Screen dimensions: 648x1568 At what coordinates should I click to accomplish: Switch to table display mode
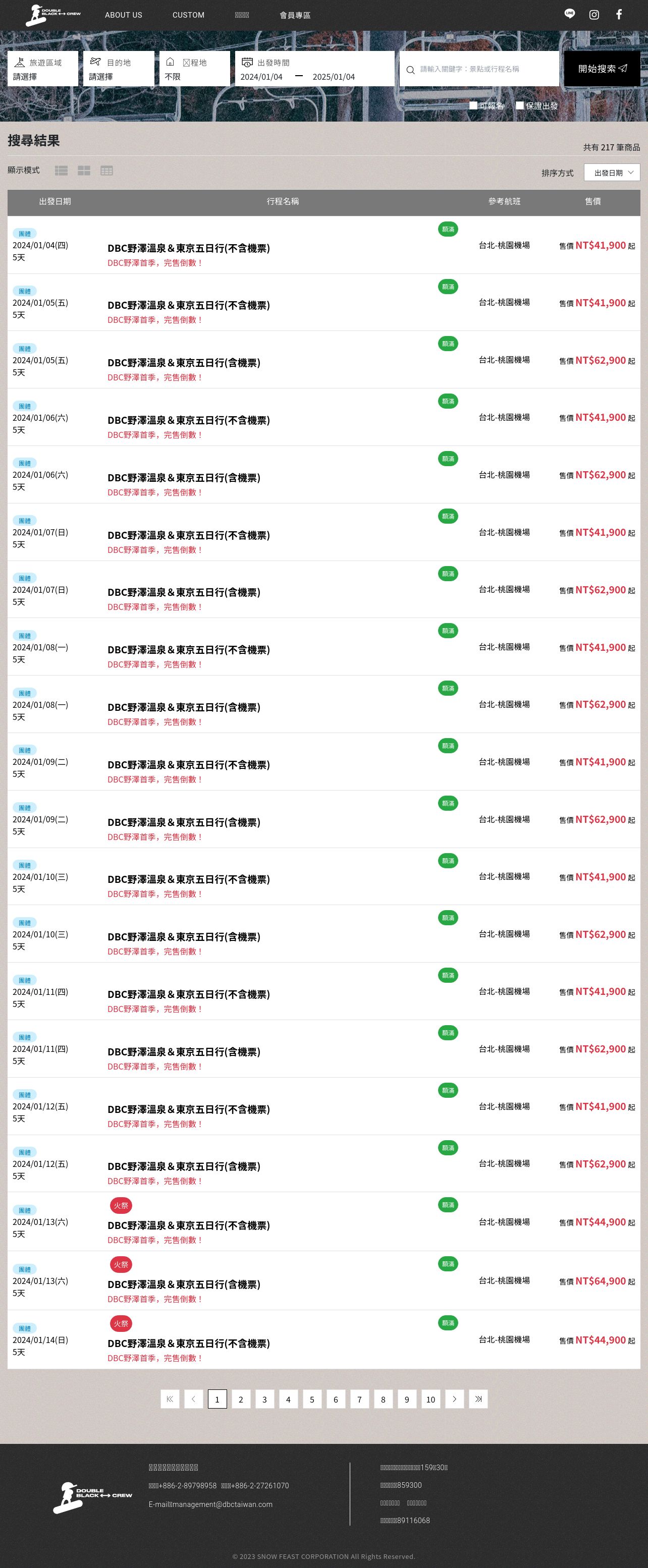pos(106,171)
